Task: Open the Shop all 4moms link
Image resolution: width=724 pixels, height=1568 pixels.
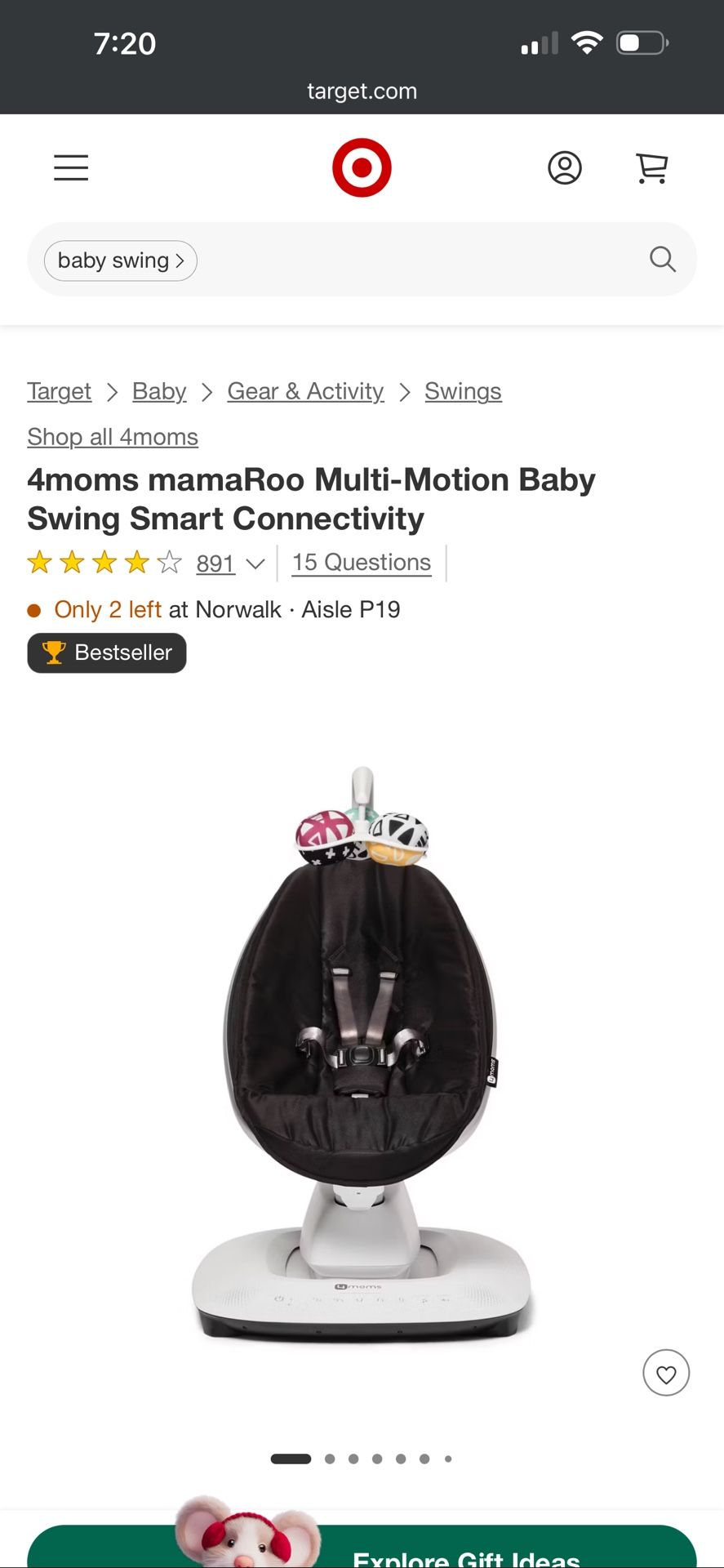Action: [112, 437]
